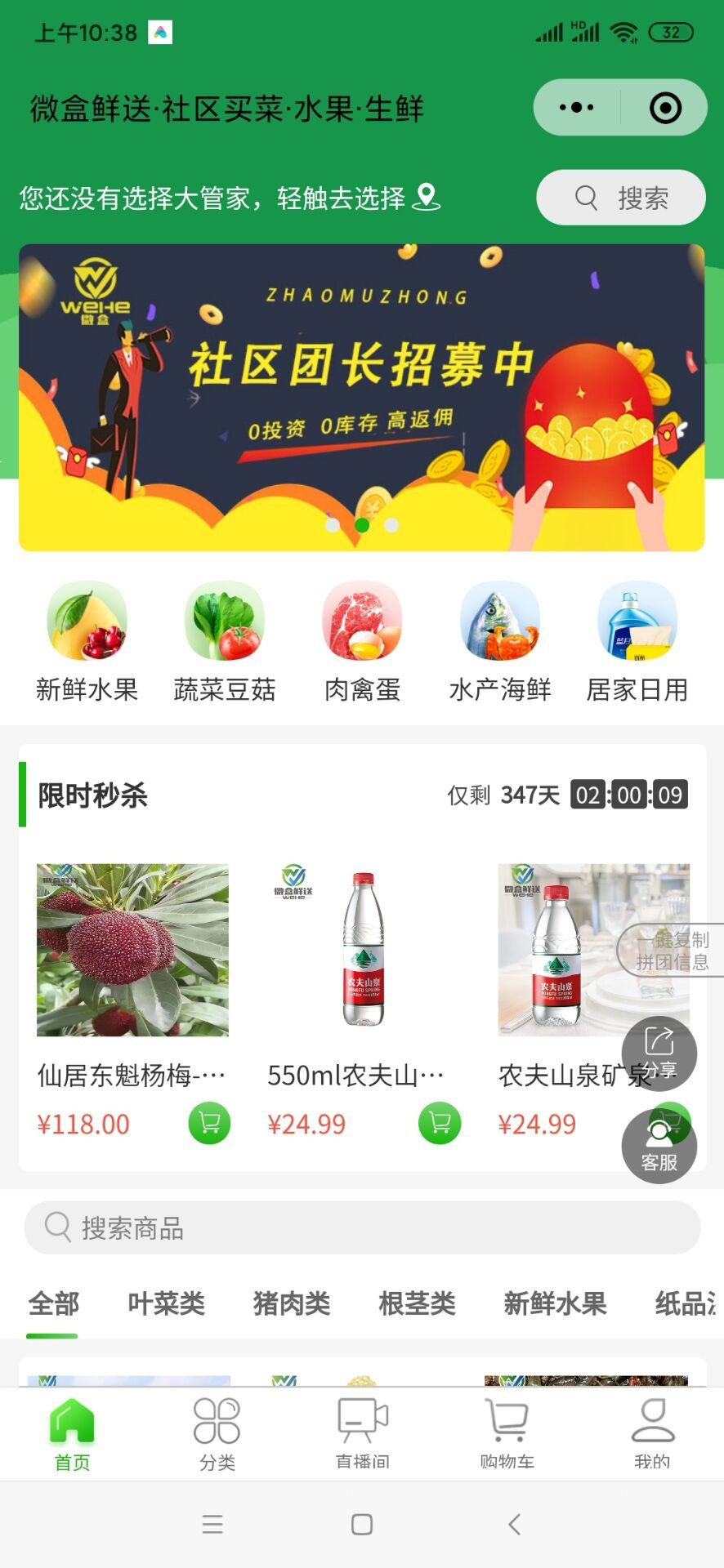Select the 猪肉类 tab
The image size is (724, 1568).
(292, 1303)
